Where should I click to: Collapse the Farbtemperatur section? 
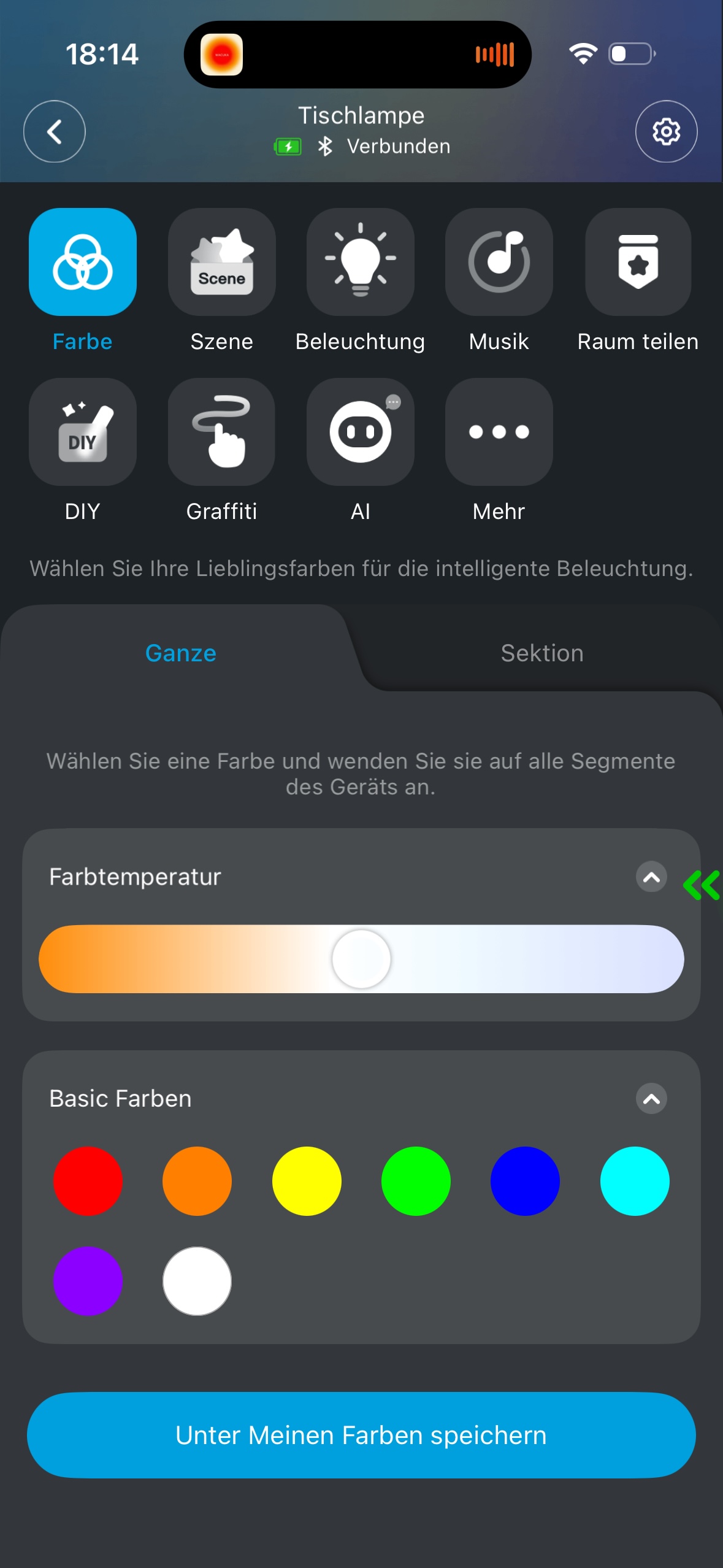651,877
